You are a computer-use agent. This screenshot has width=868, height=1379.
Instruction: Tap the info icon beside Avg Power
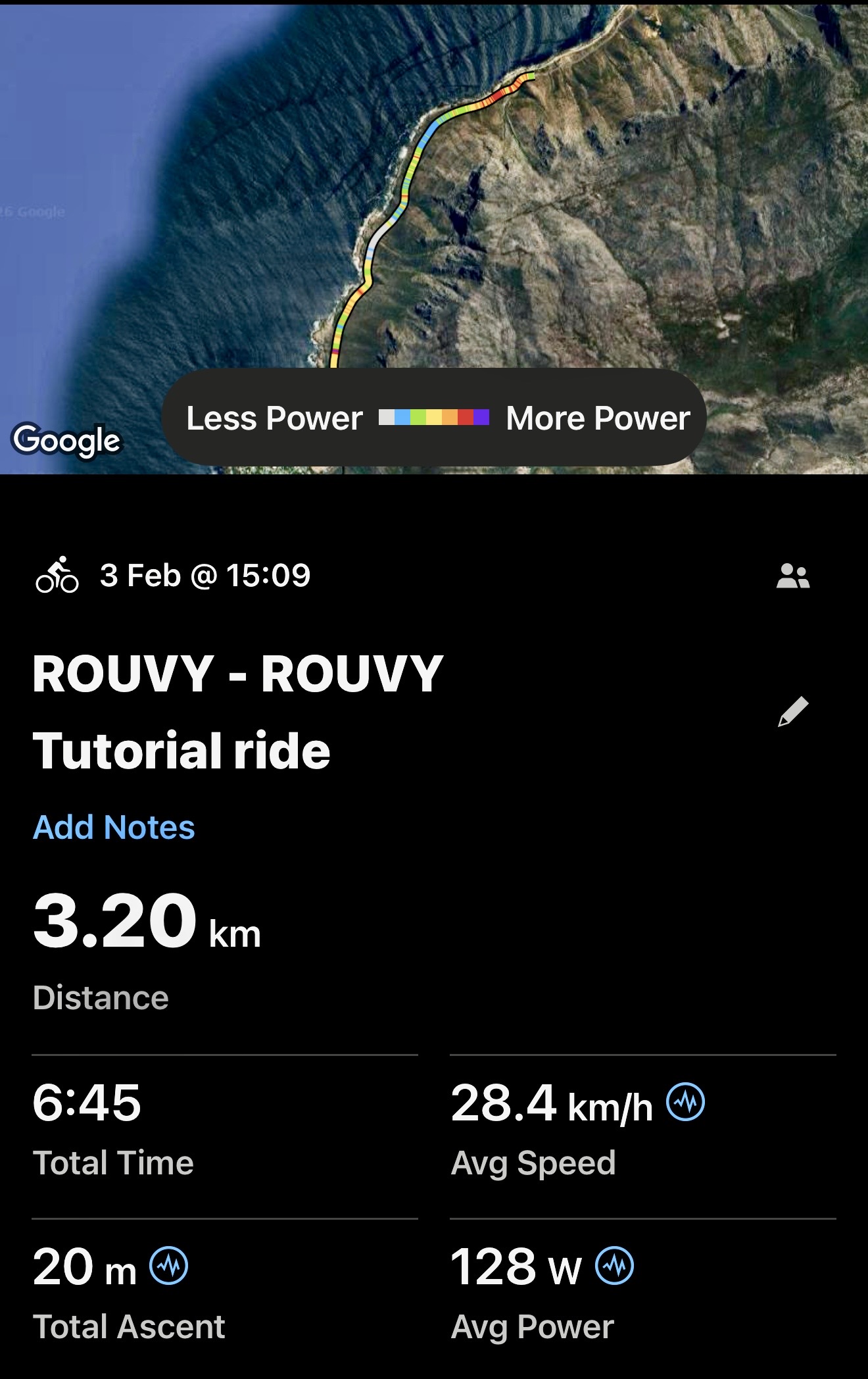click(x=614, y=1266)
